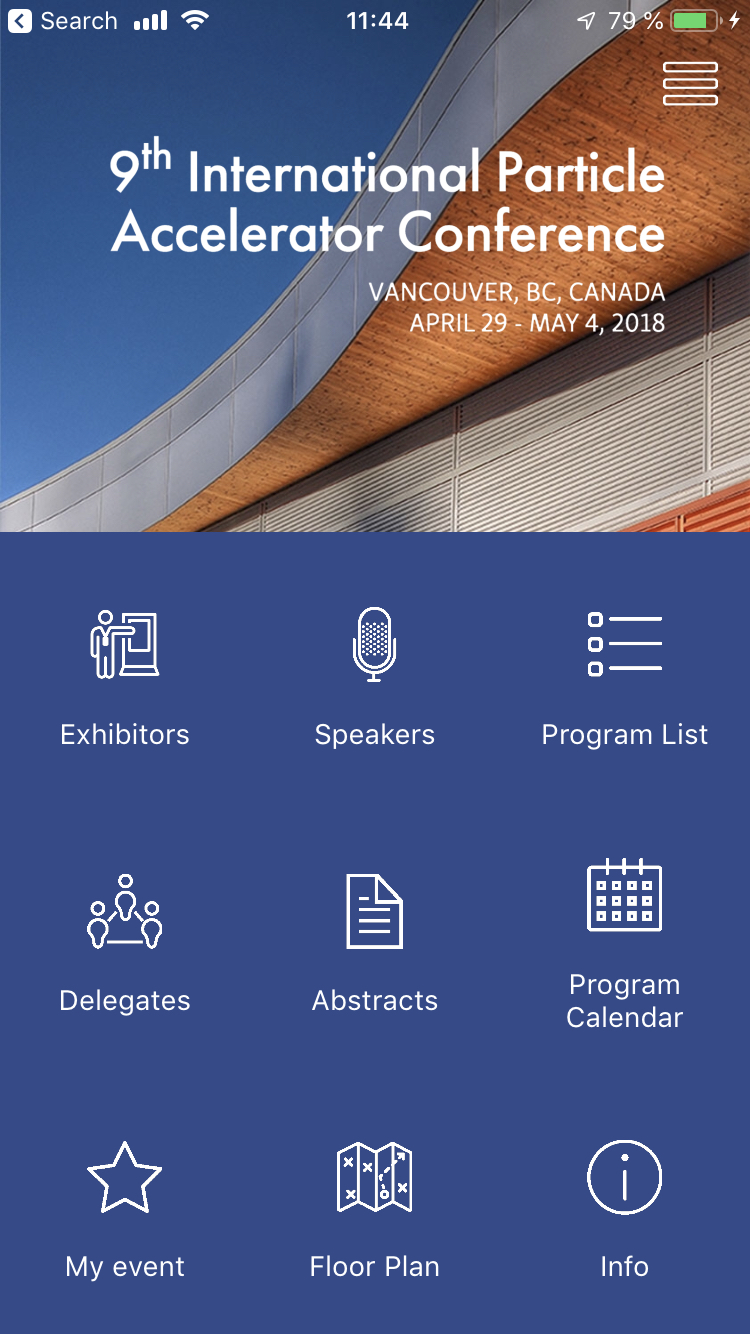Show the Program Calendar
Image resolution: width=750 pixels, height=1334 pixels.
click(x=625, y=944)
